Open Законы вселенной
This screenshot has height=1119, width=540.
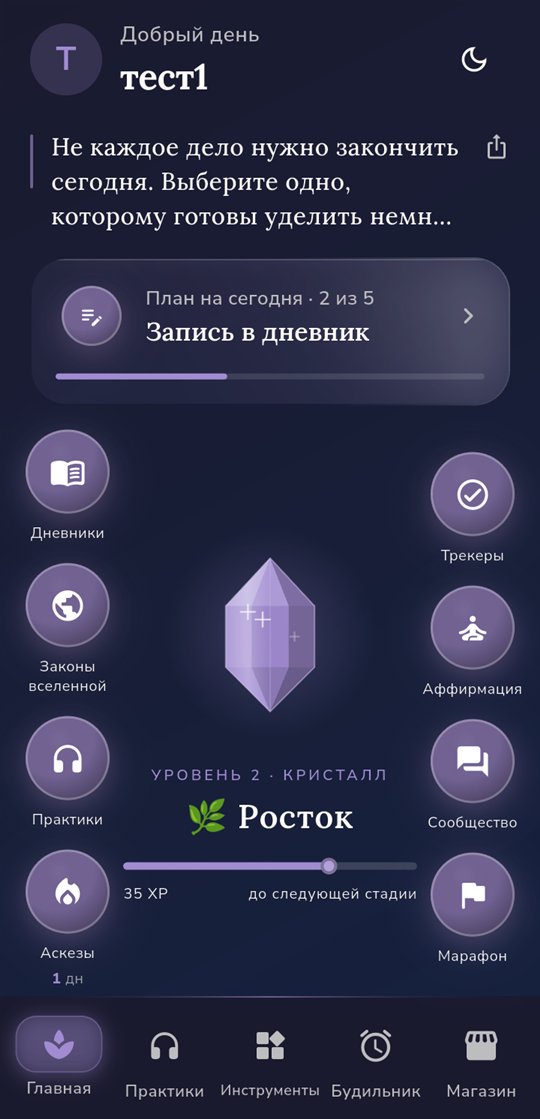(67, 605)
